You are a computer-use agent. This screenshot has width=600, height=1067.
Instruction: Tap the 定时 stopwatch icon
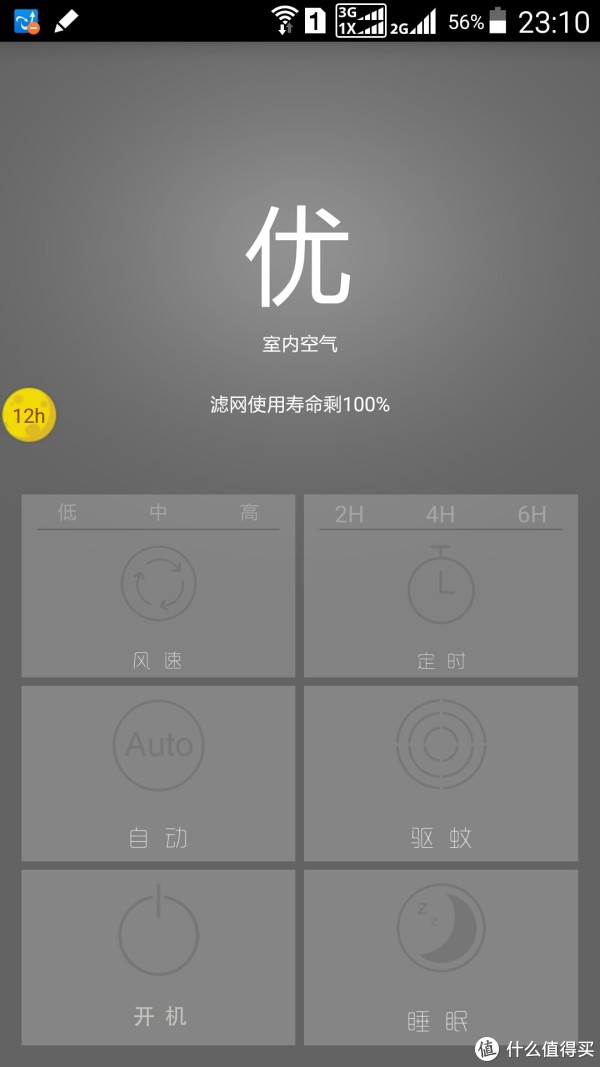click(x=441, y=584)
